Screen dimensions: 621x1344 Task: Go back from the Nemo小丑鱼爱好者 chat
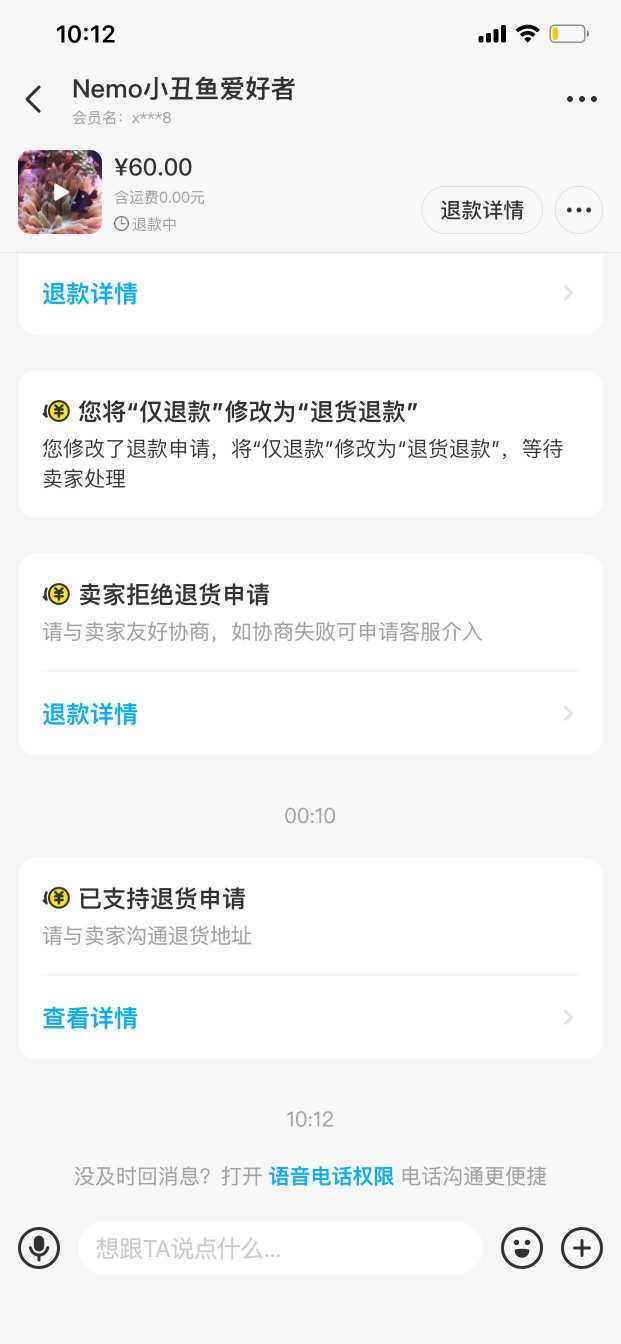[34, 99]
